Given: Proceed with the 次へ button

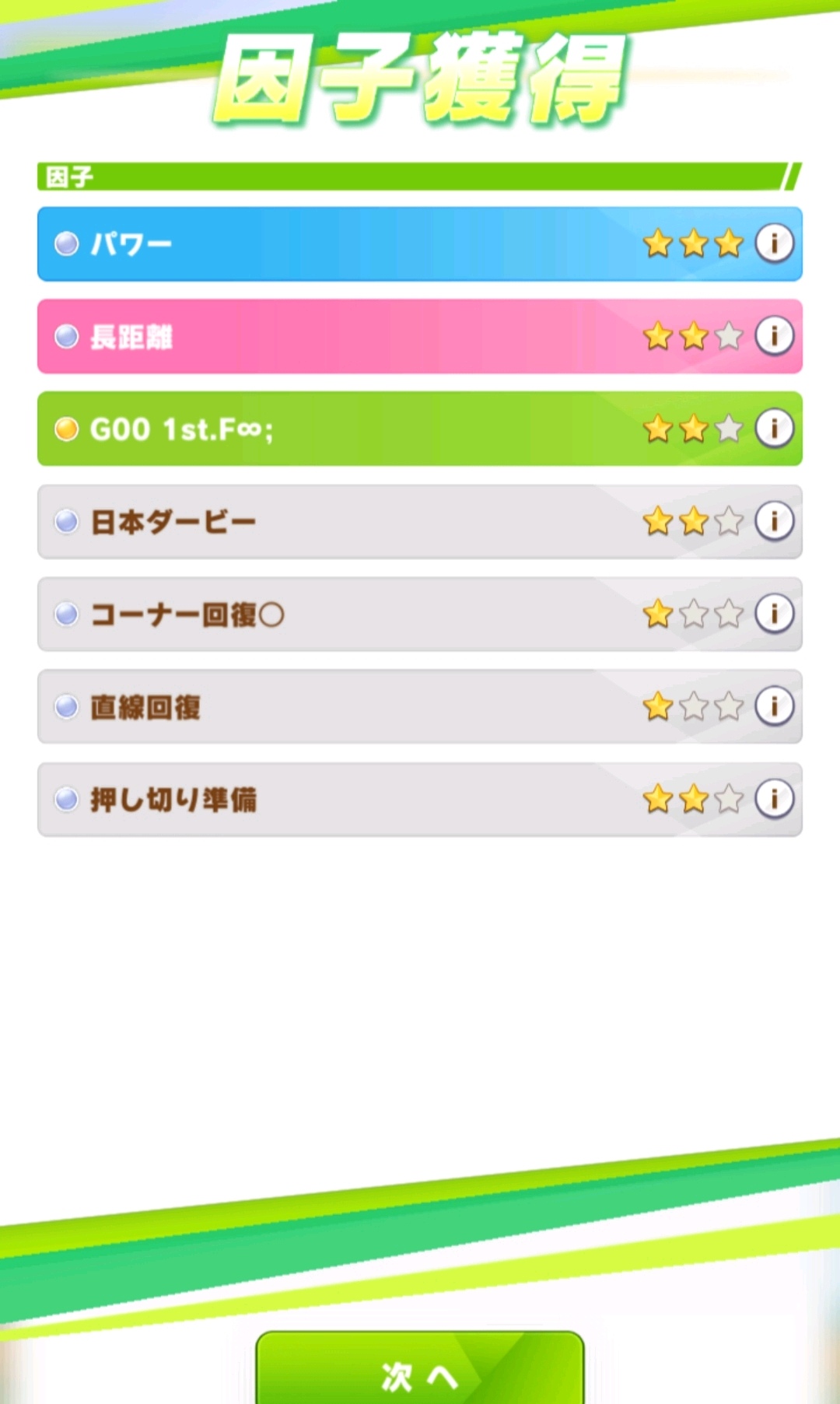Looking at the screenshot, I should [x=420, y=1372].
